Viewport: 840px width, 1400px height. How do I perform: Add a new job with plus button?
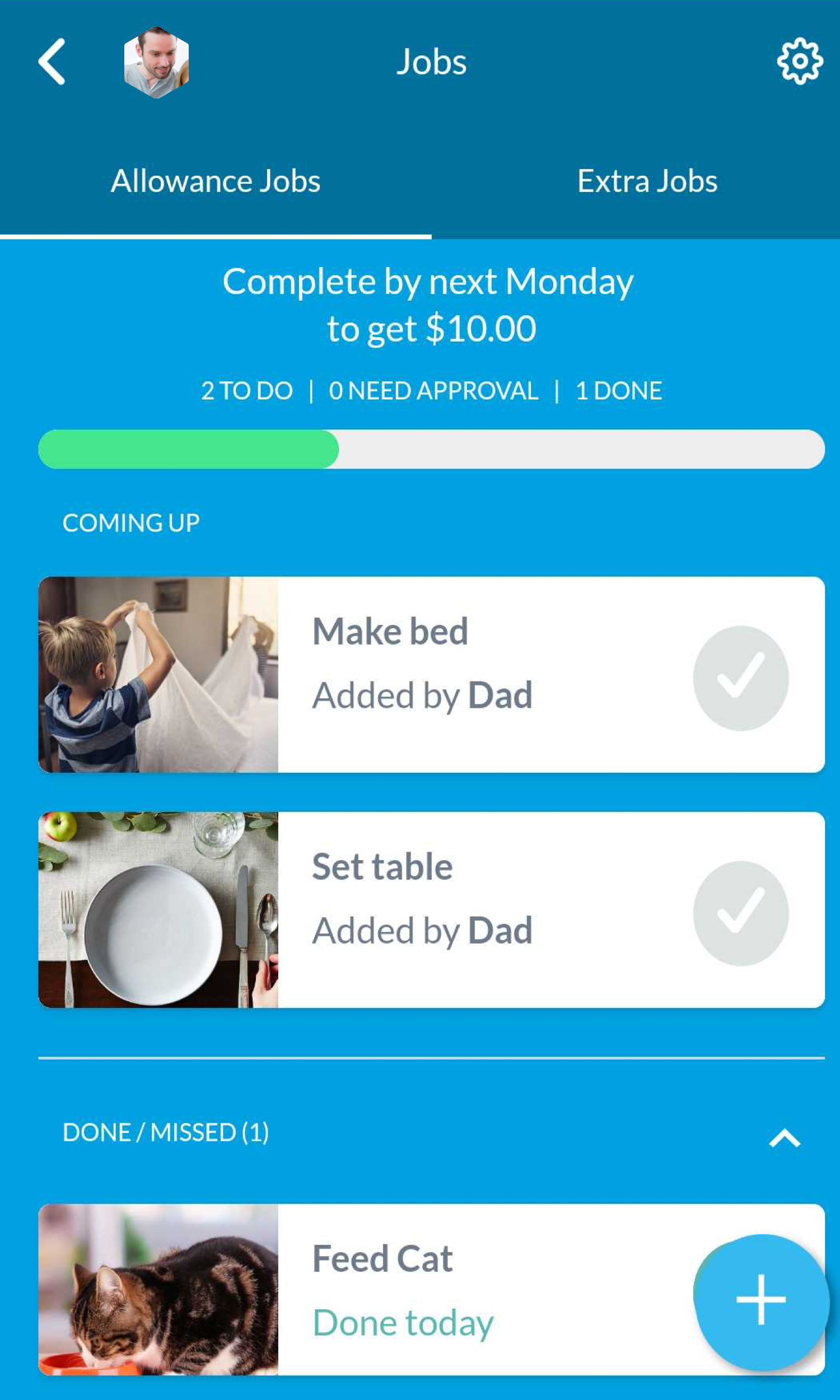point(760,1300)
